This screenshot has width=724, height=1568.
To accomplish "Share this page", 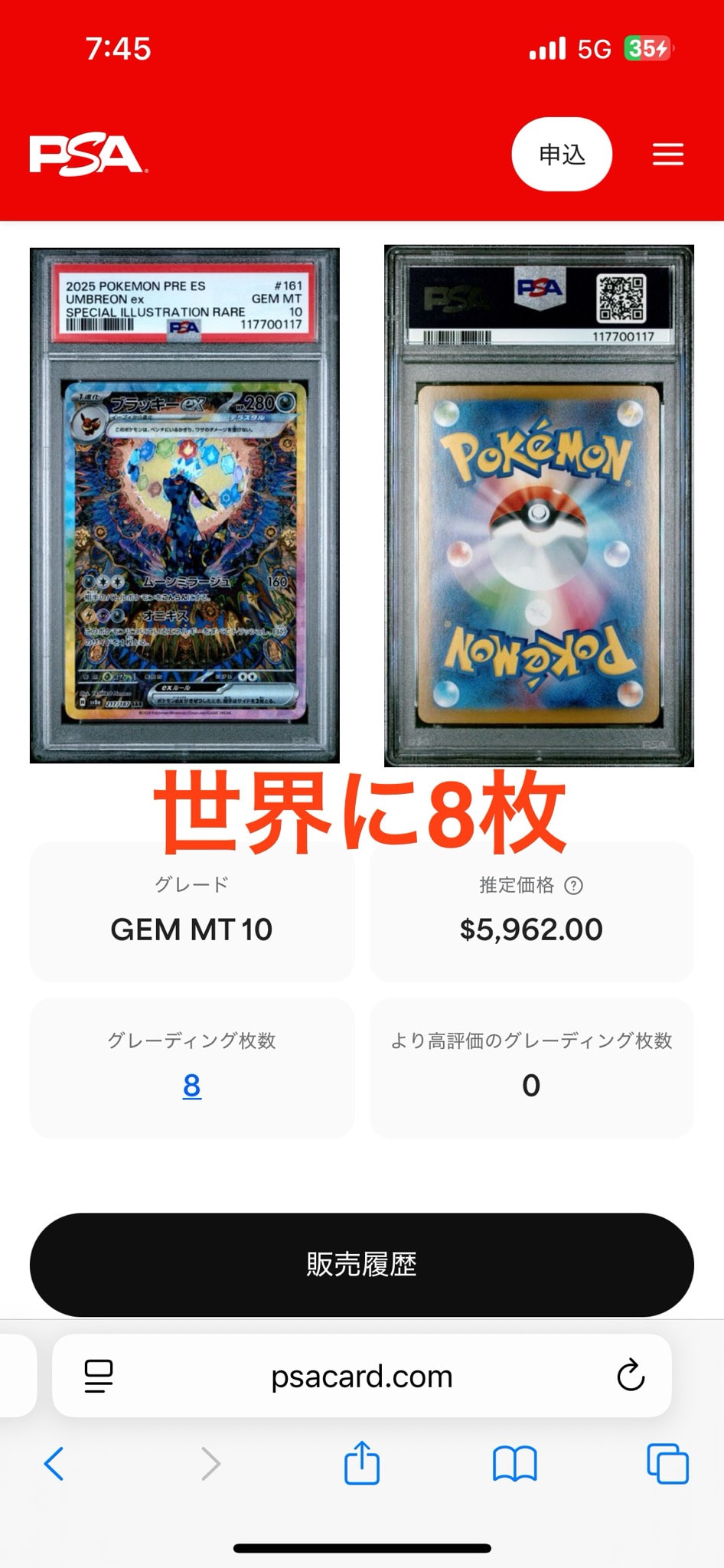I will click(x=362, y=1462).
